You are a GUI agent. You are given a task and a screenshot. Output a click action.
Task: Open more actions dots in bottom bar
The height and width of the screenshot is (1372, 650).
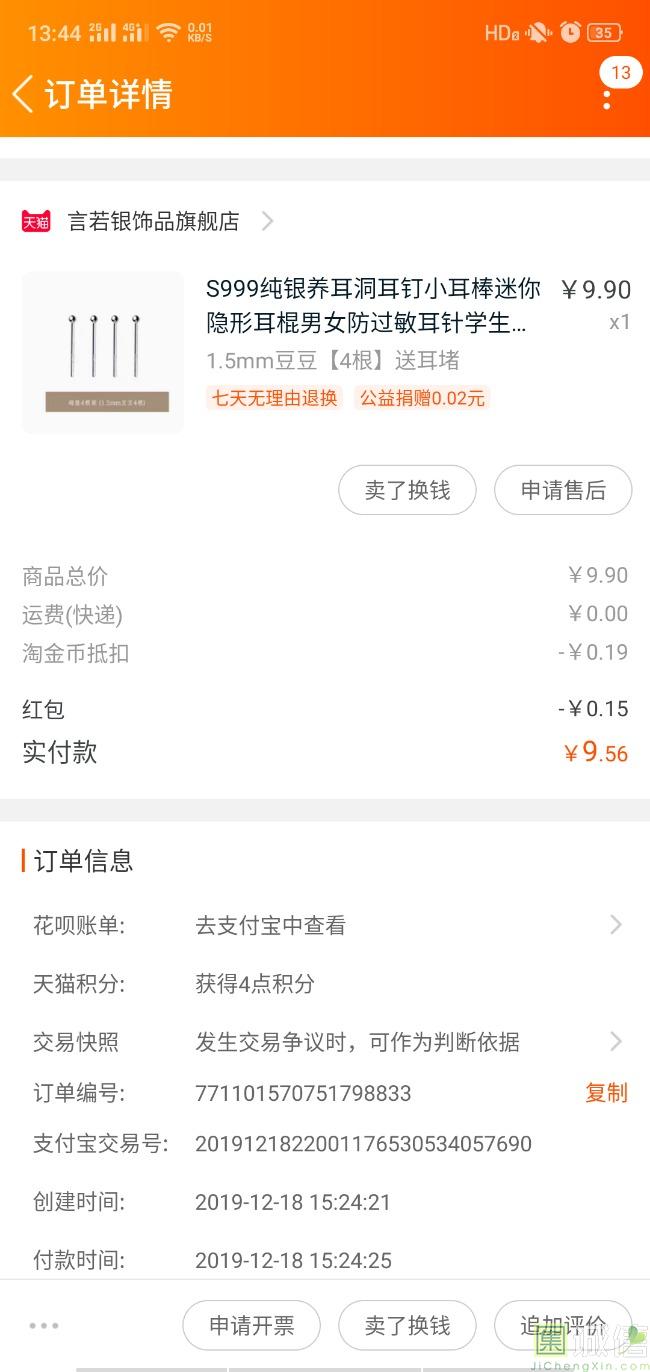[44, 1326]
